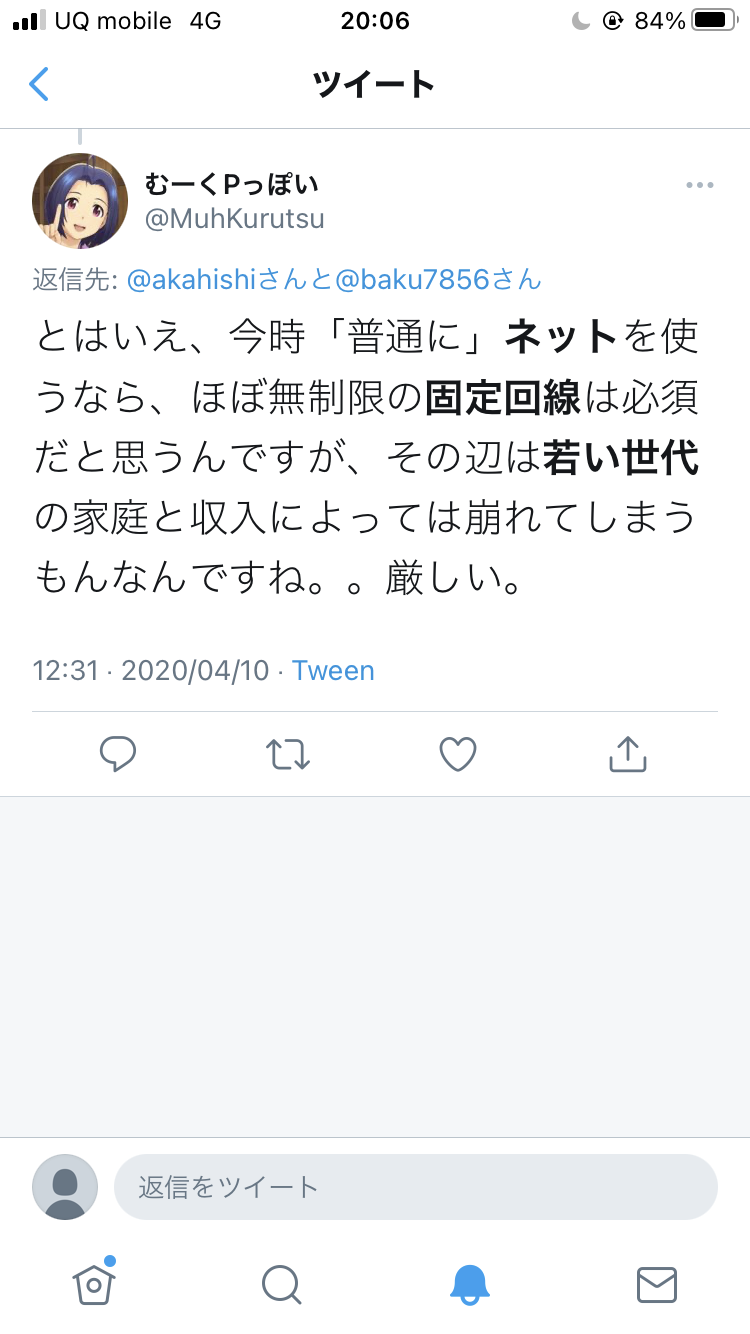Go back with the top-left arrow

pos(39,85)
